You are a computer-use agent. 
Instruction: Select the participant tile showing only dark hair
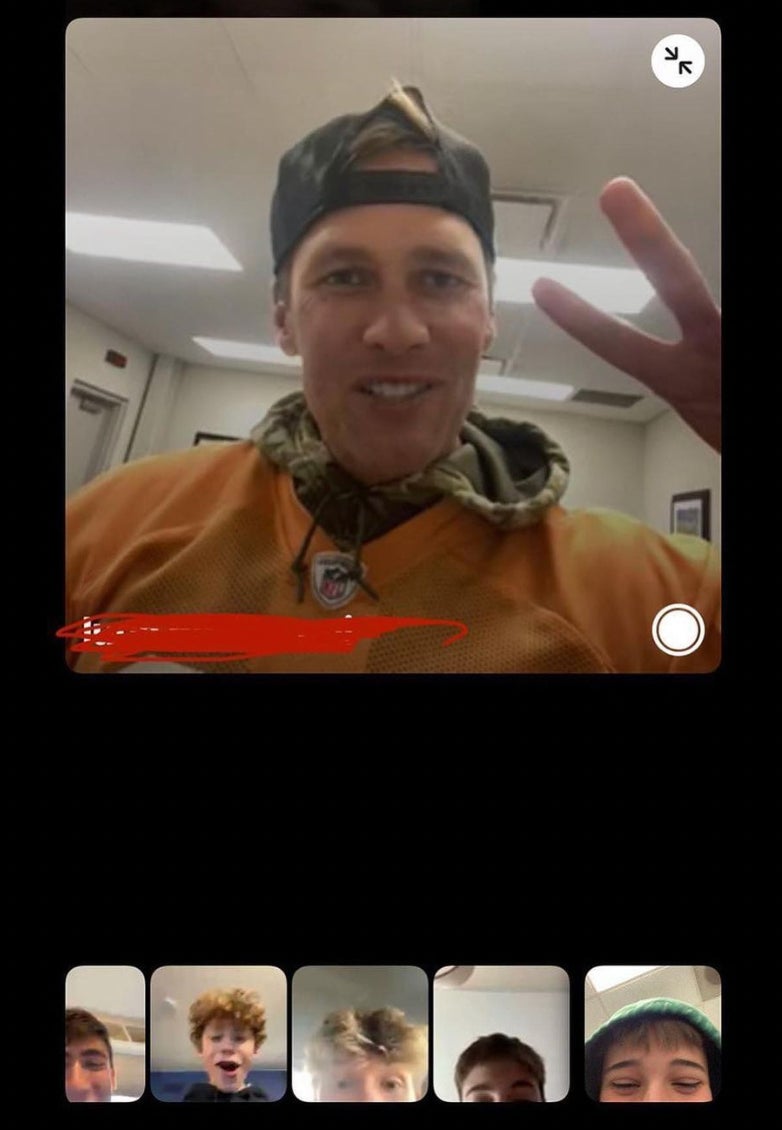point(501,1033)
